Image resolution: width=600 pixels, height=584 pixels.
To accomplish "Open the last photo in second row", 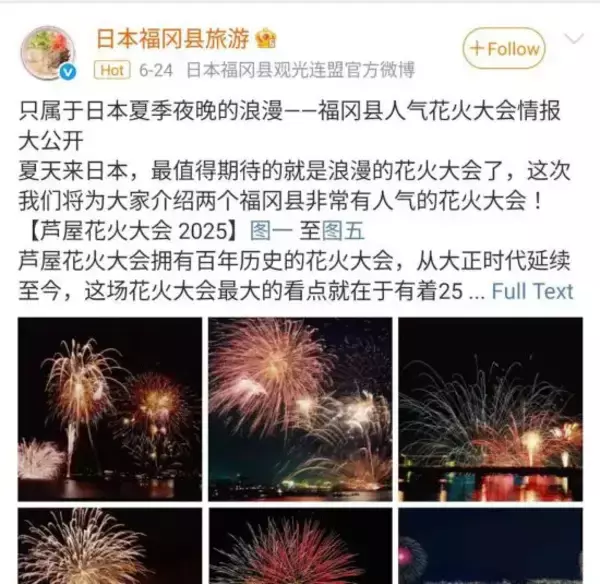I will point(490,547).
